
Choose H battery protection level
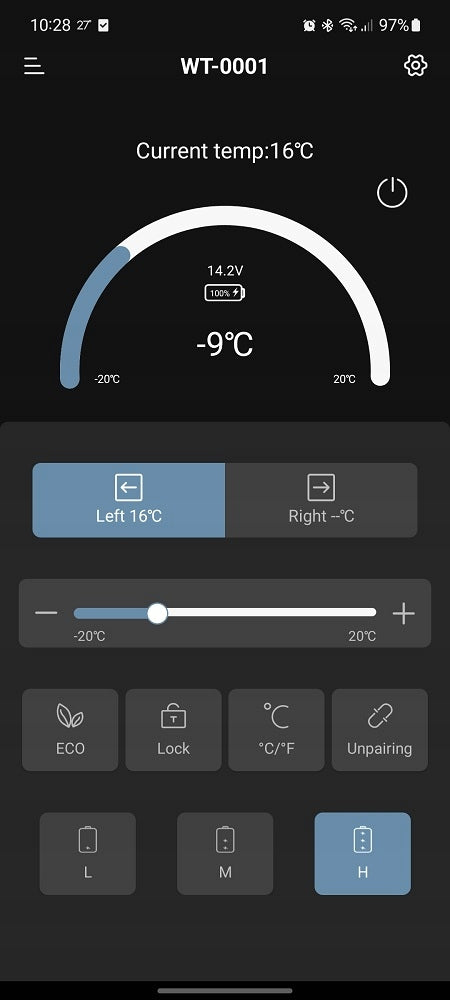tap(363, 853)
